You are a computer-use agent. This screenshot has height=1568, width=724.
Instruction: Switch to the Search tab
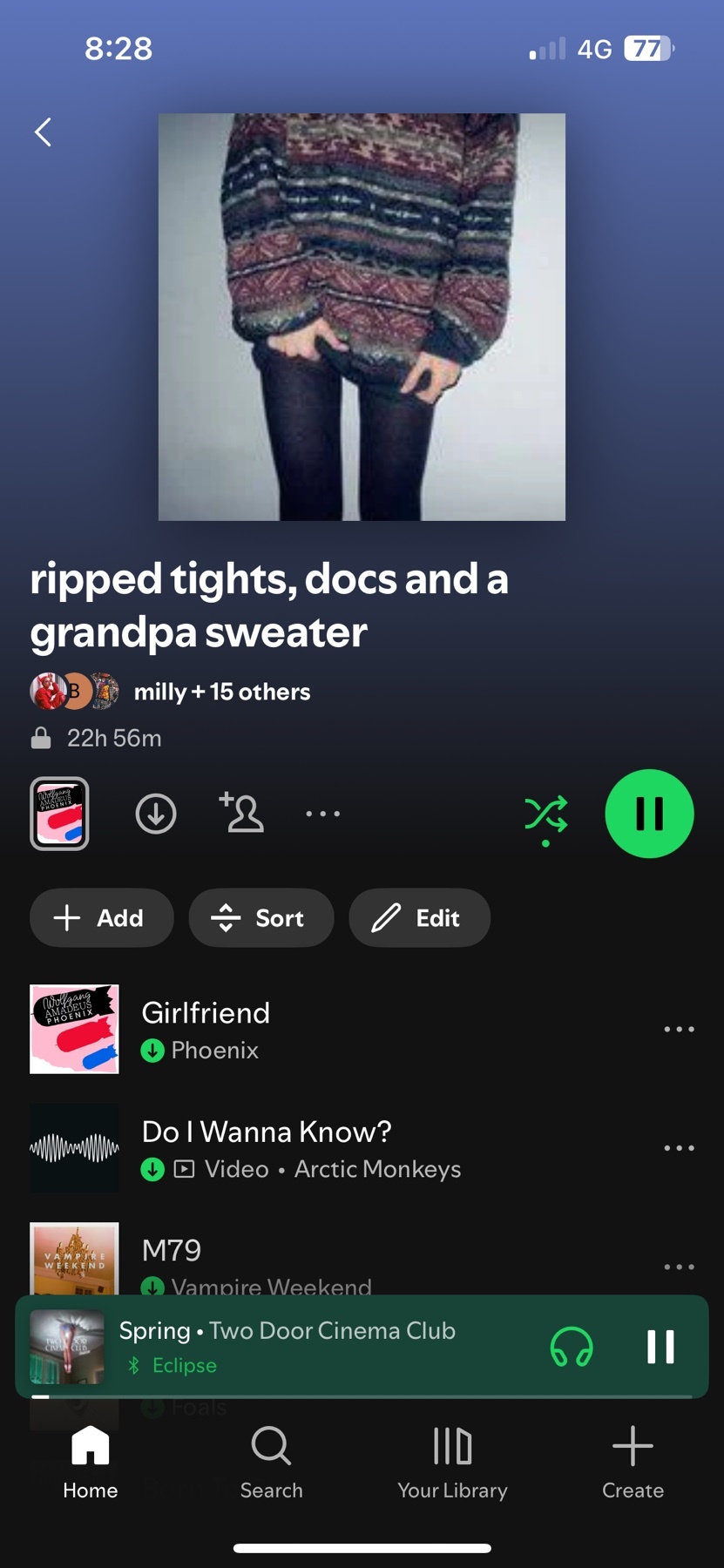coord(271,1463)
